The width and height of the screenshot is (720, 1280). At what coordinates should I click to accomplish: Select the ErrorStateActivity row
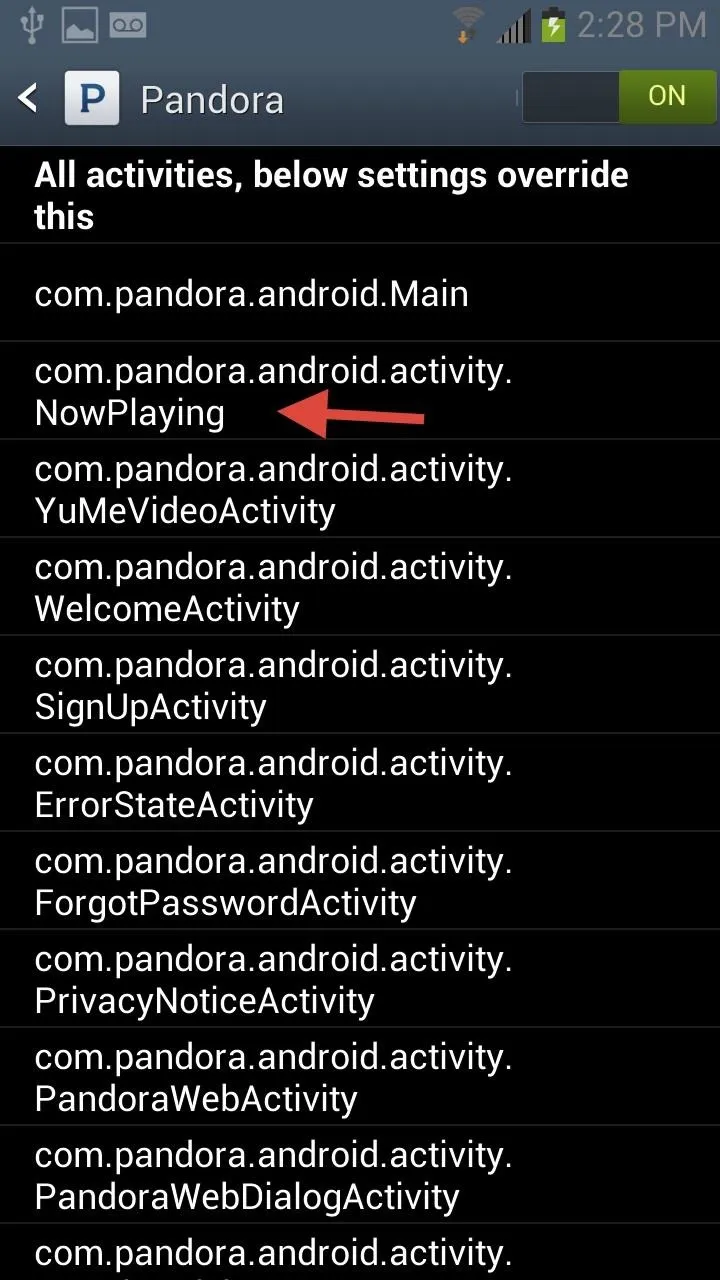[x=360, y=783]
